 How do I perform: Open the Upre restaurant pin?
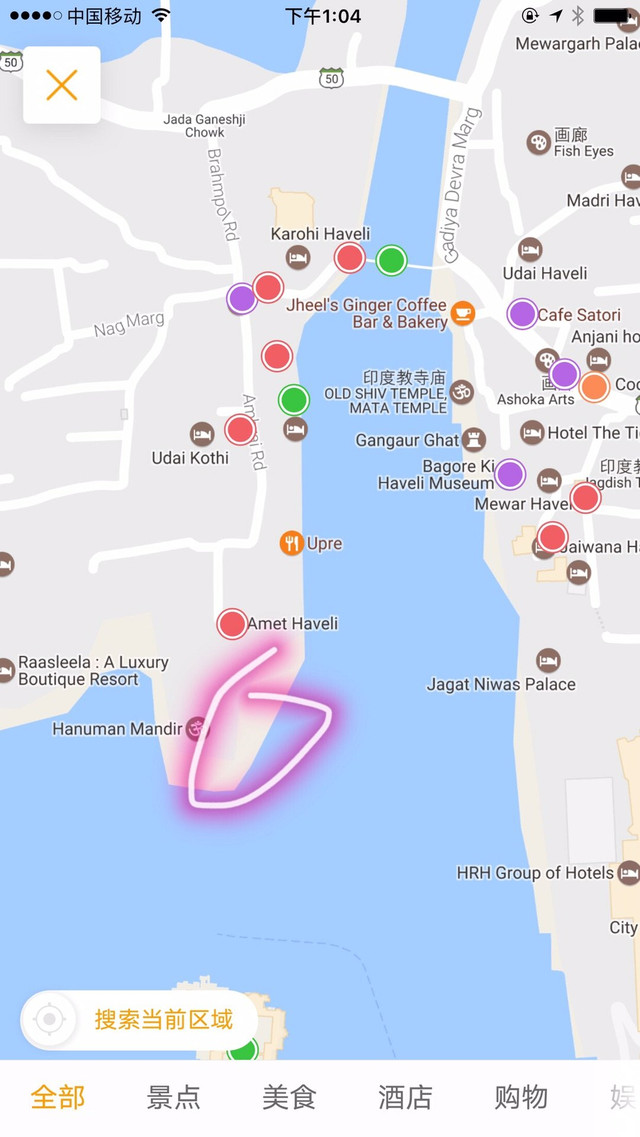[x=291, y=544]
